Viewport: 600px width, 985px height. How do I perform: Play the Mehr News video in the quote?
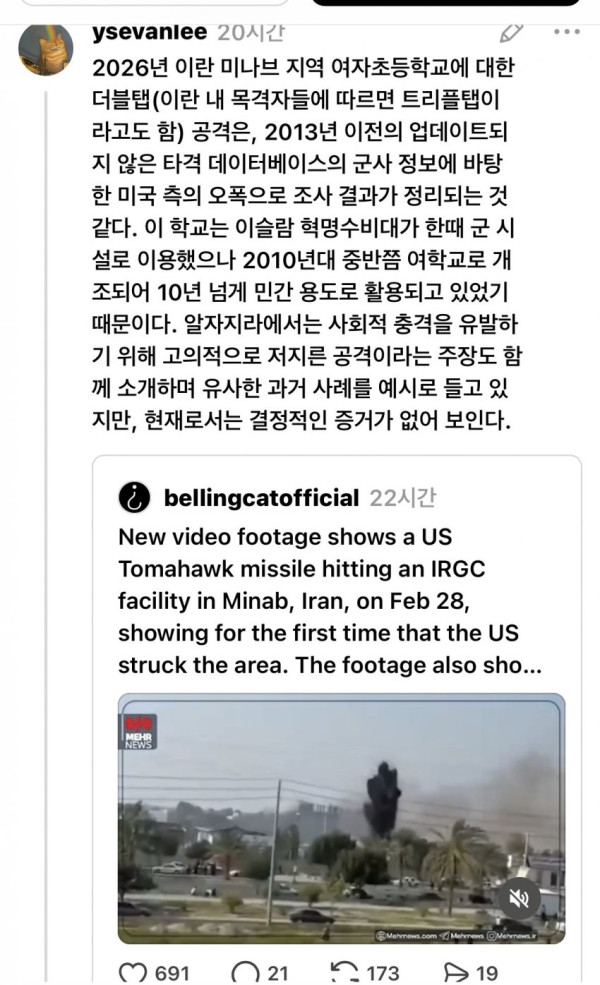pyautogui.click(x=340, y=818)
